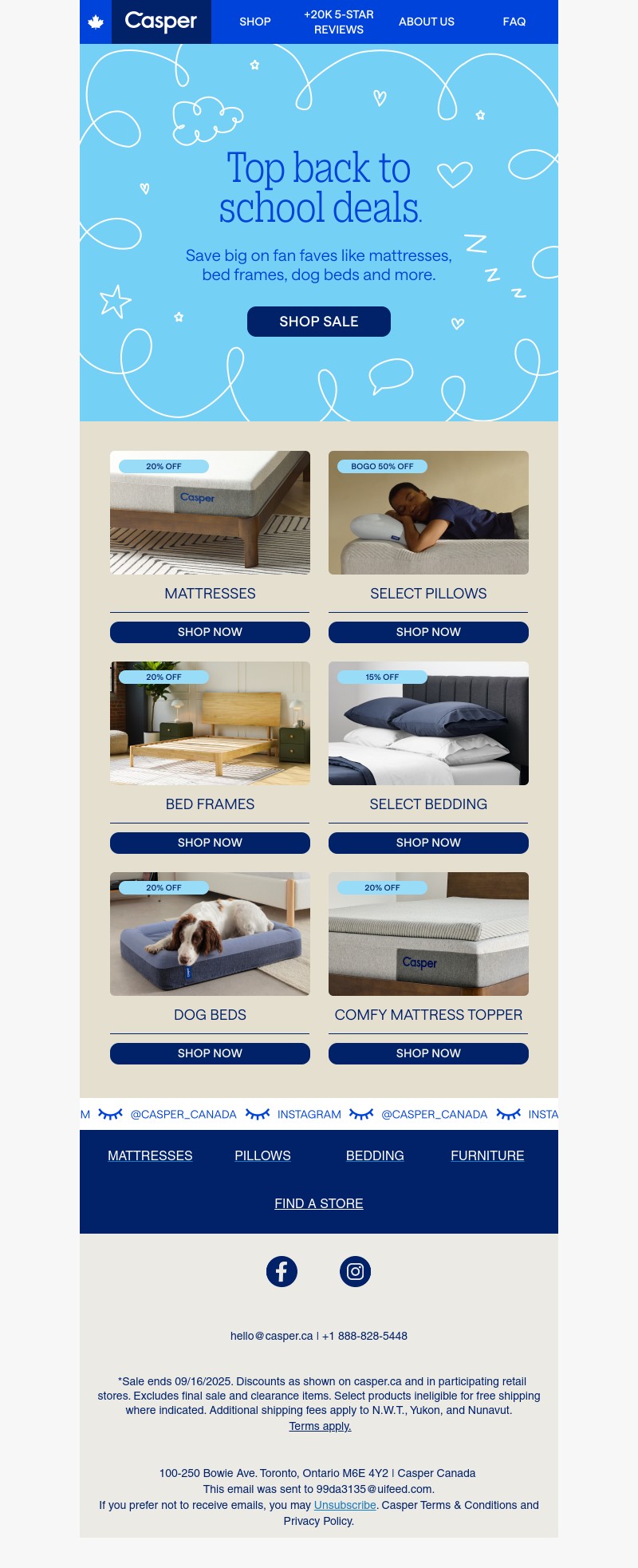Open the dog bed product image
This screenshot has width=638, height=1568.
click(x=210, y=934)
